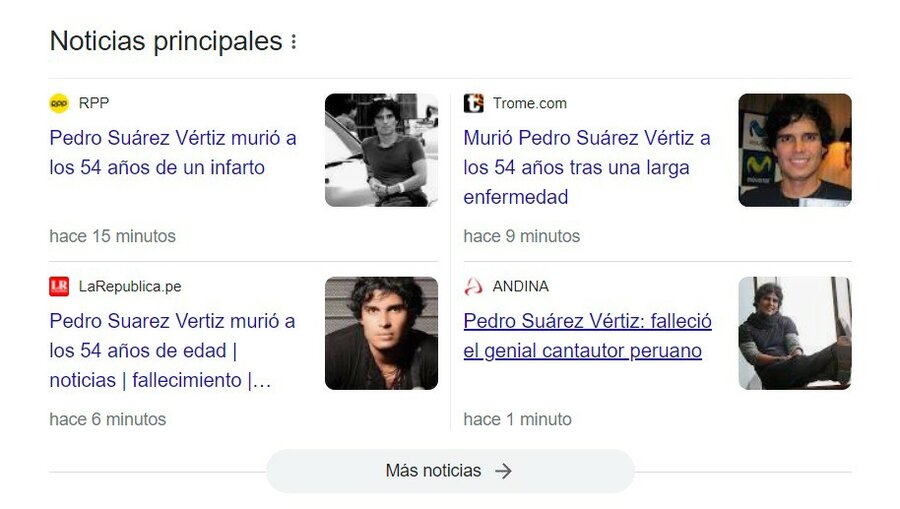Open Trome.com article about larga enfermedad
The width and height of the screenshot is (900, 509).
(x=586, y=167)
